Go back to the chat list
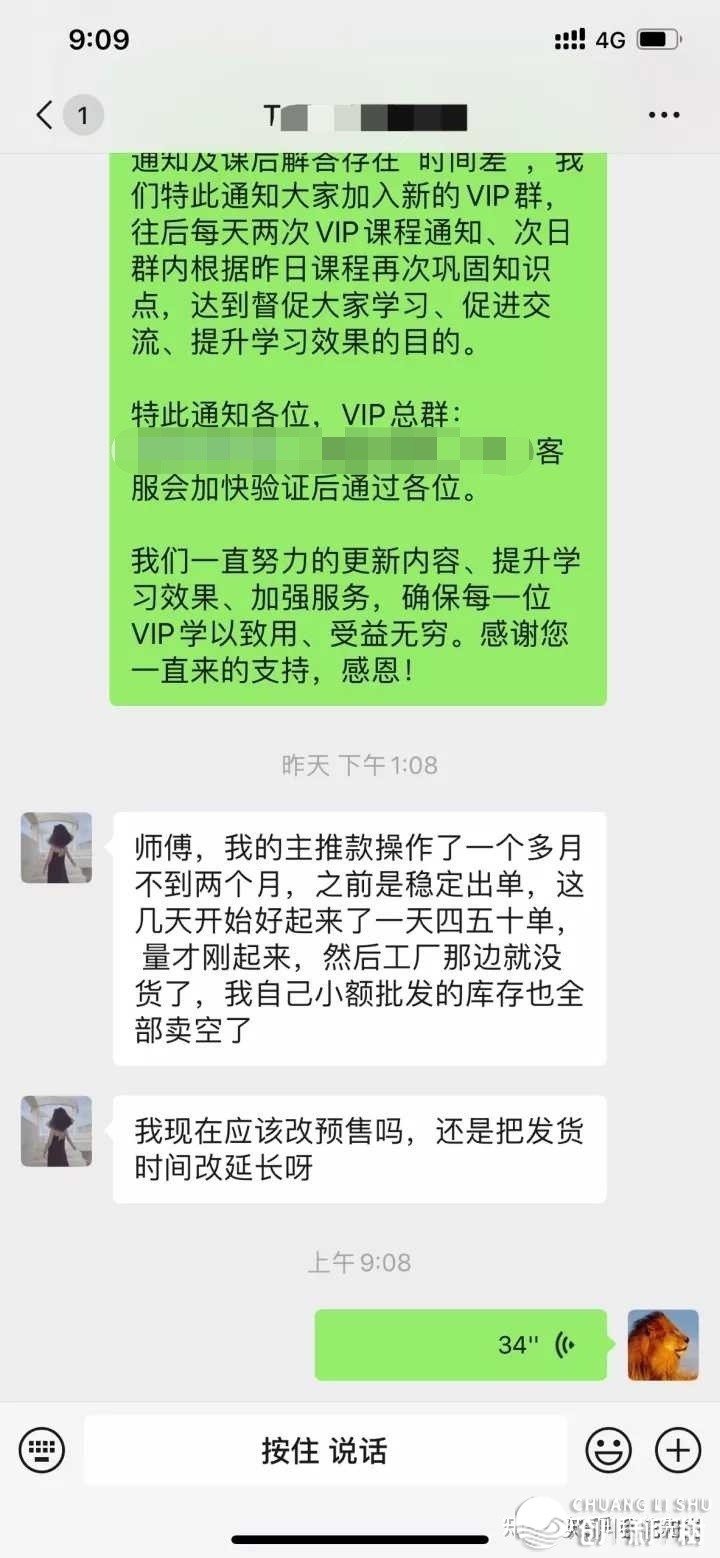Image resolution: width=720 pixels, height=1558 pixels. [45, 115]
